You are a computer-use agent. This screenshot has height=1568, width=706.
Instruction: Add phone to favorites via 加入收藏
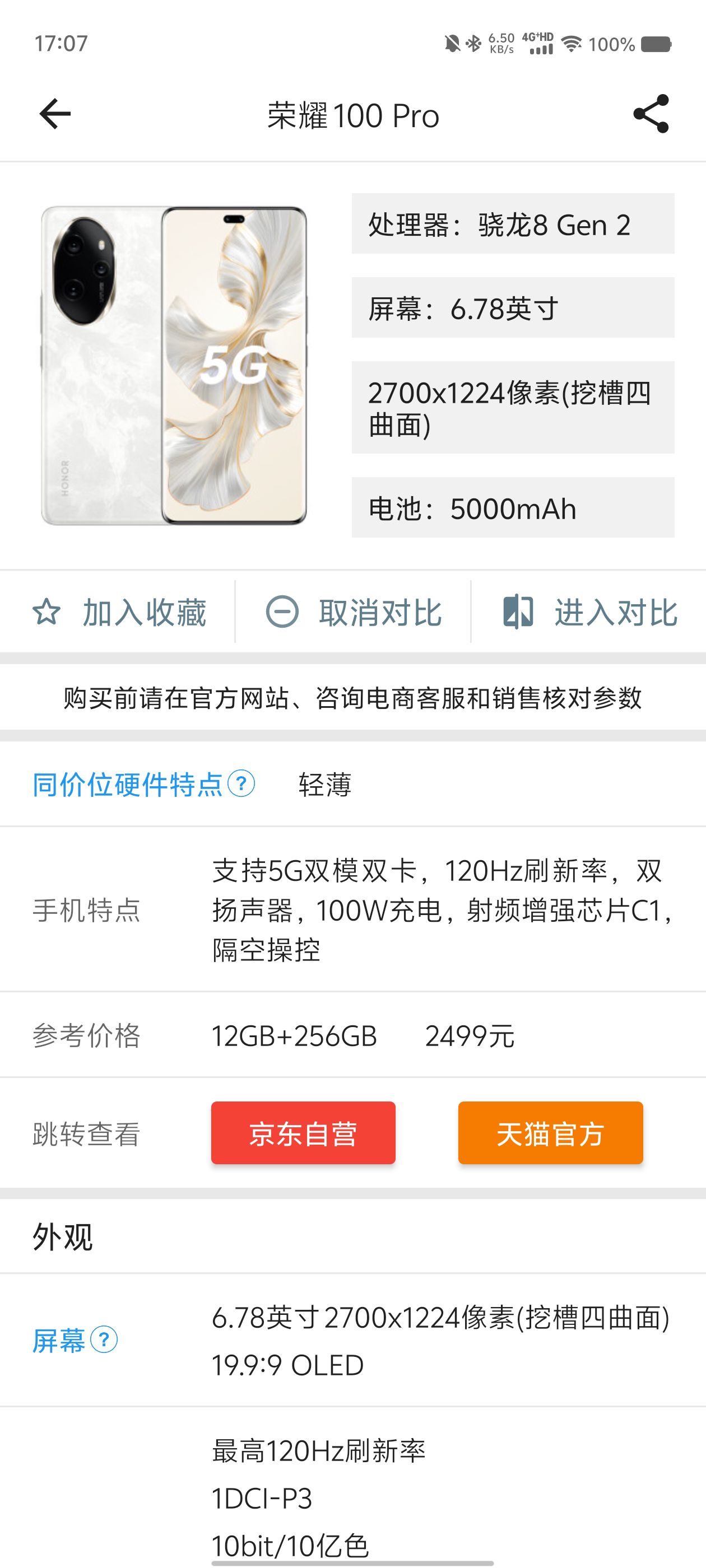tap(119, 612)
